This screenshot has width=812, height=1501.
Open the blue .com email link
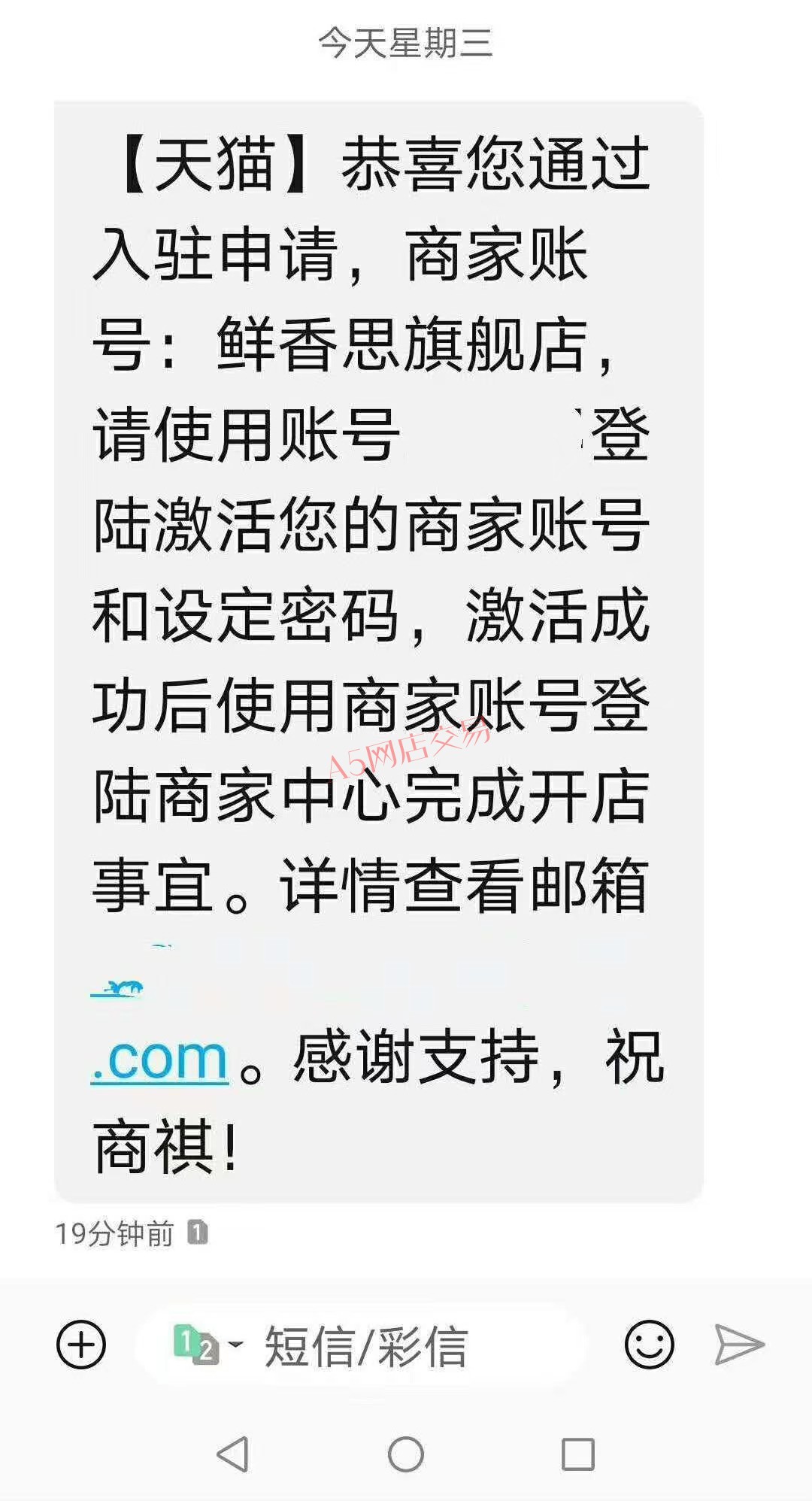[159, 1057]
